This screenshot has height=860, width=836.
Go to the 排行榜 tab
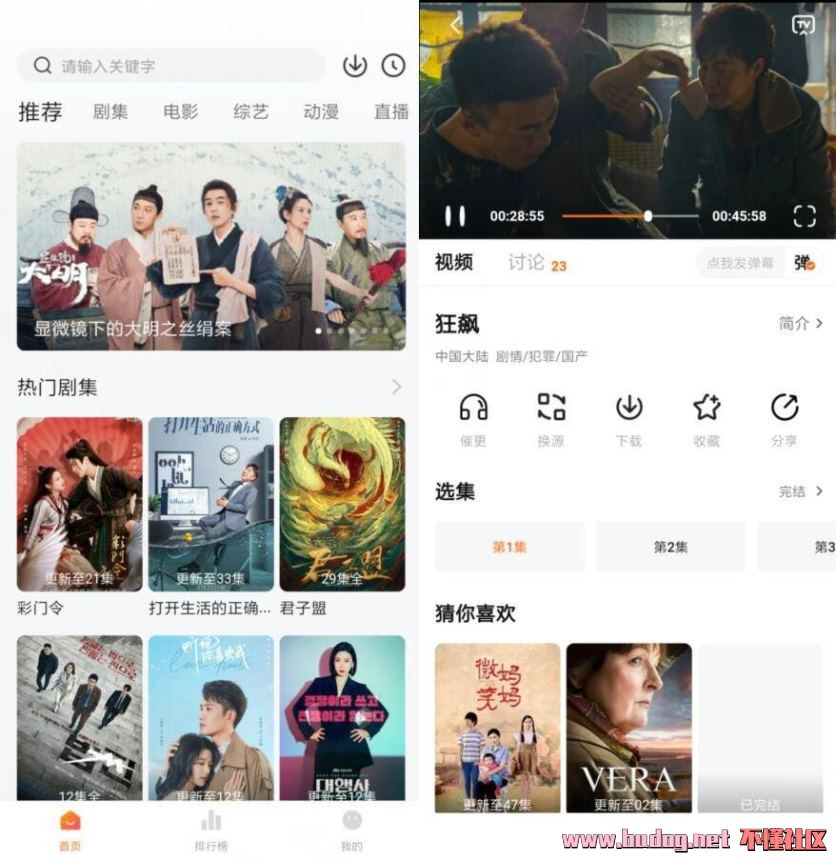(211, 829)
